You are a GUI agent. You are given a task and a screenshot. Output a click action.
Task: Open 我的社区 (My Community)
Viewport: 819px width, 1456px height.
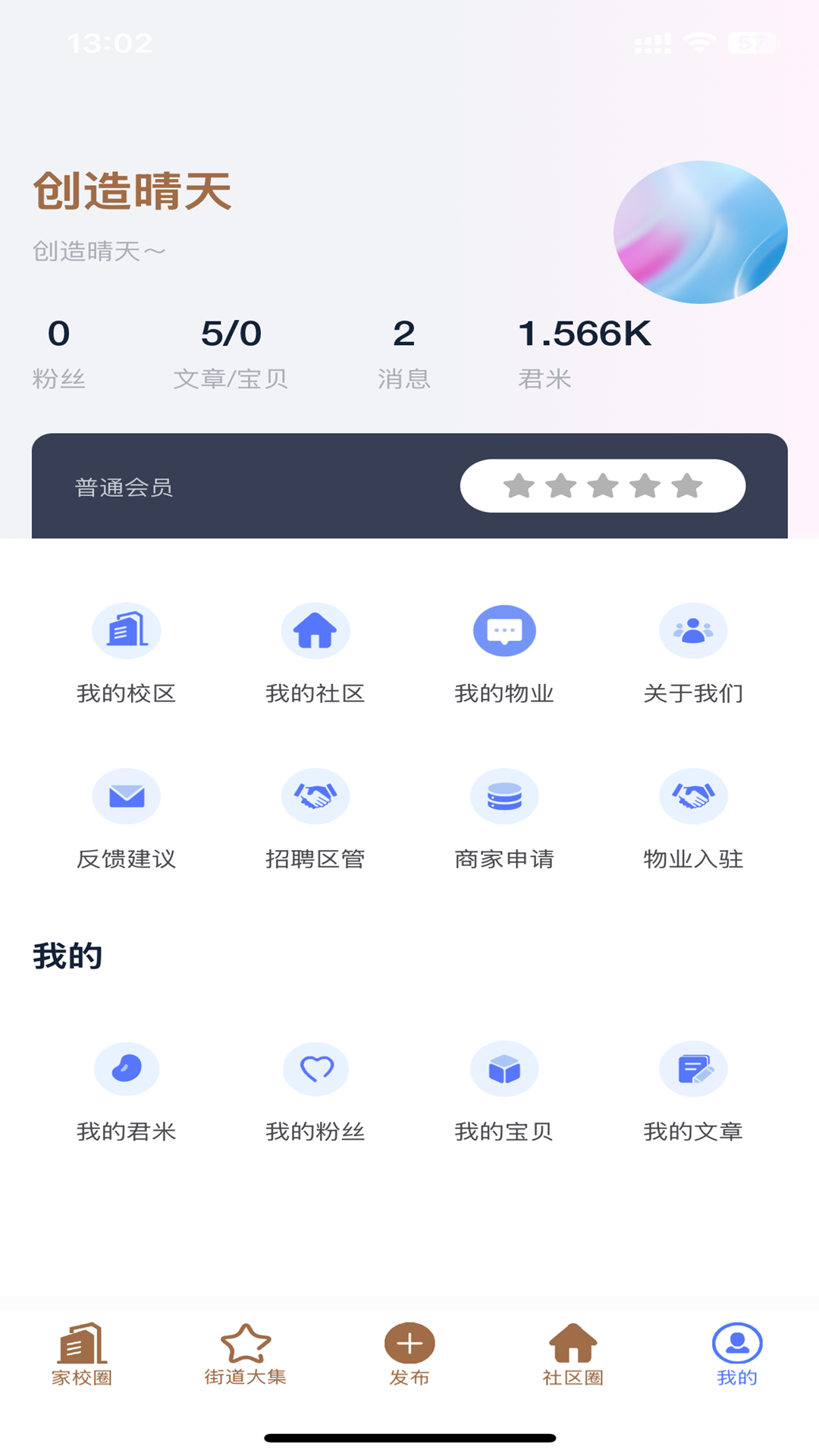(315, 652)
